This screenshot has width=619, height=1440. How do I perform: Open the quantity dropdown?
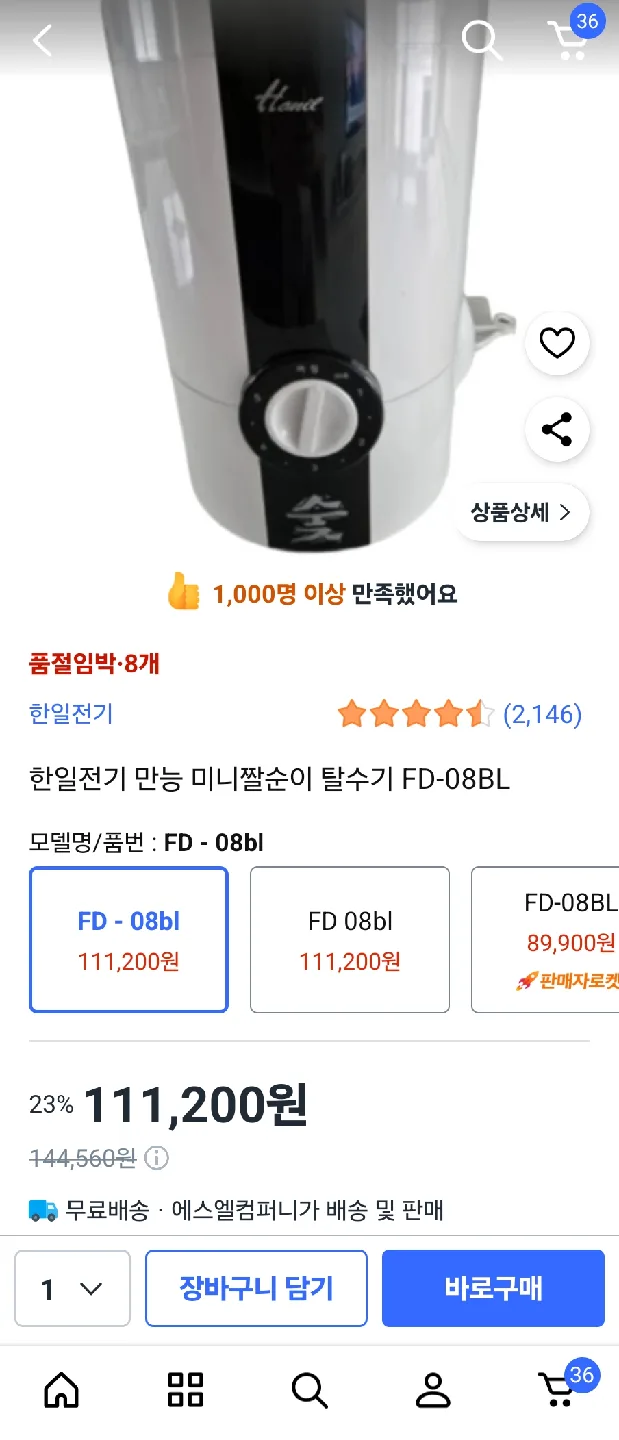click(72, 1289)
